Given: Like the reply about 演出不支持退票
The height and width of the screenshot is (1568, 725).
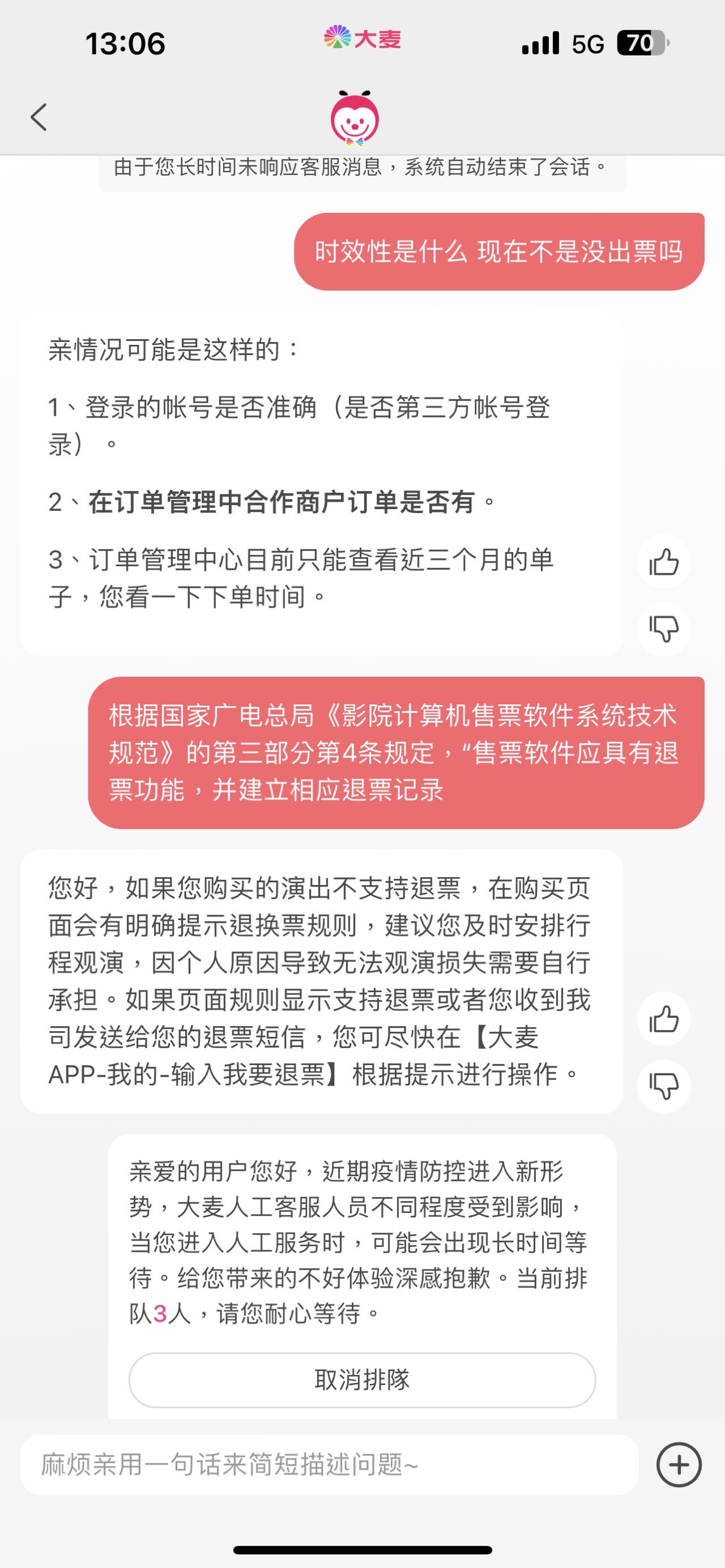Looking at the screenshot, I should (663, 1019).
